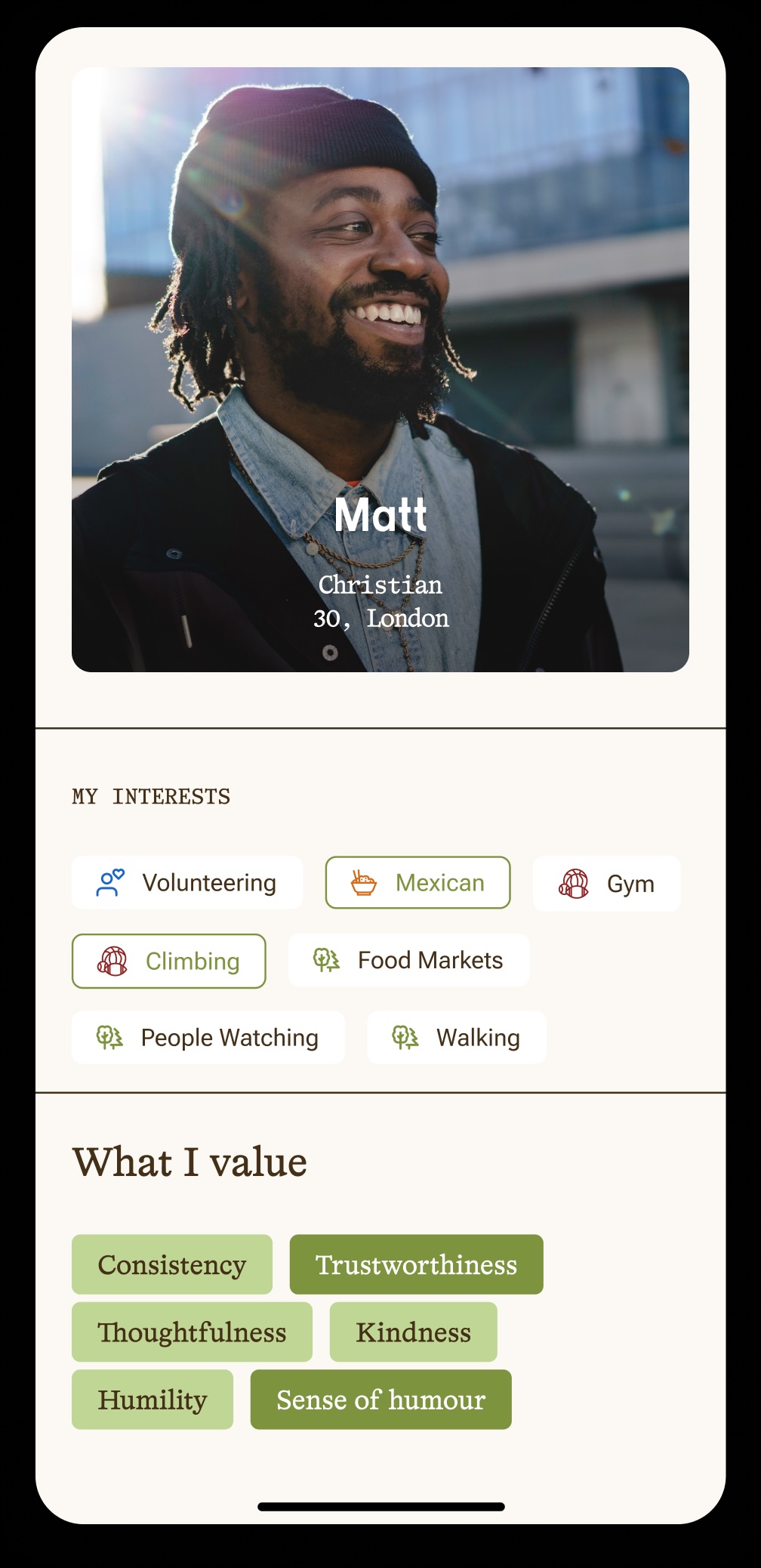Choose the Thoughtfulness value chip
761x1568 pixels.
point(192,1332)
